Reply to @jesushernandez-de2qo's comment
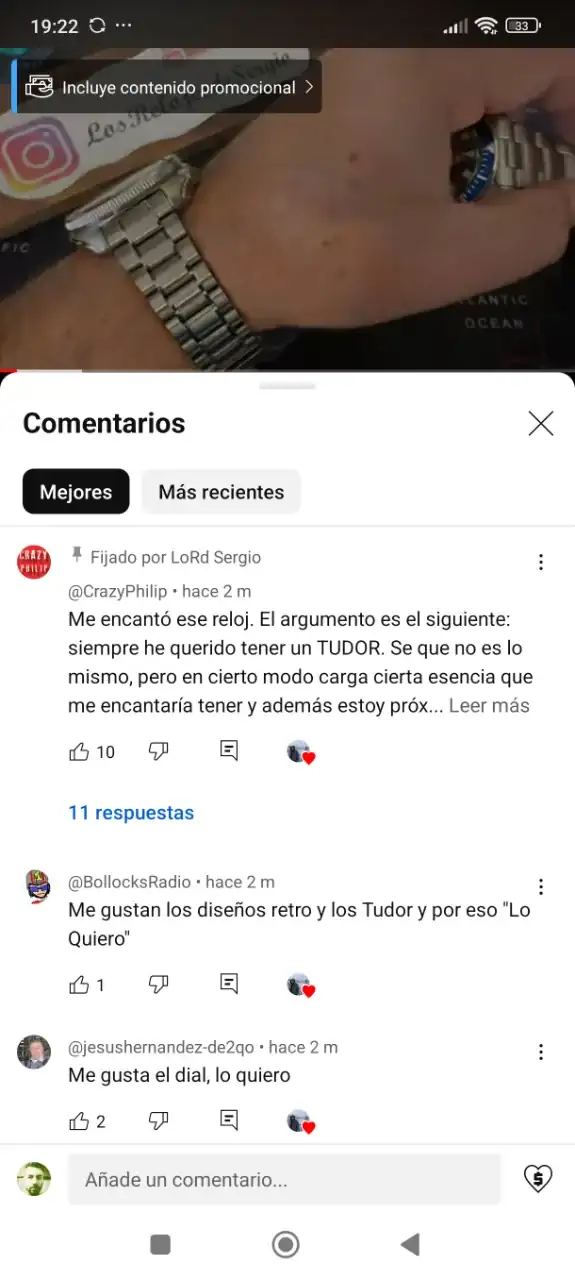This screenshot has width=575, height=1280. coord(229,1121)
